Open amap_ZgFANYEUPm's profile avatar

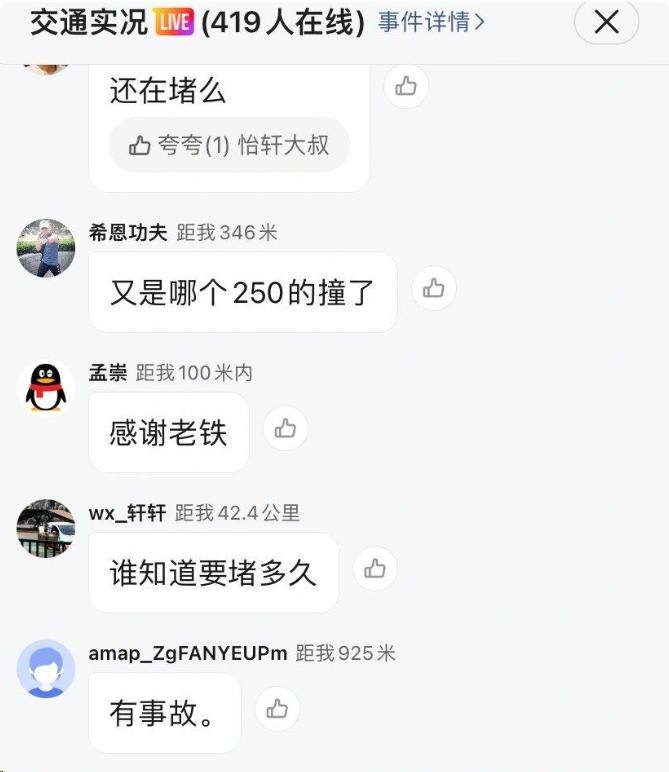pyautogui.click(x=46, y=668)
